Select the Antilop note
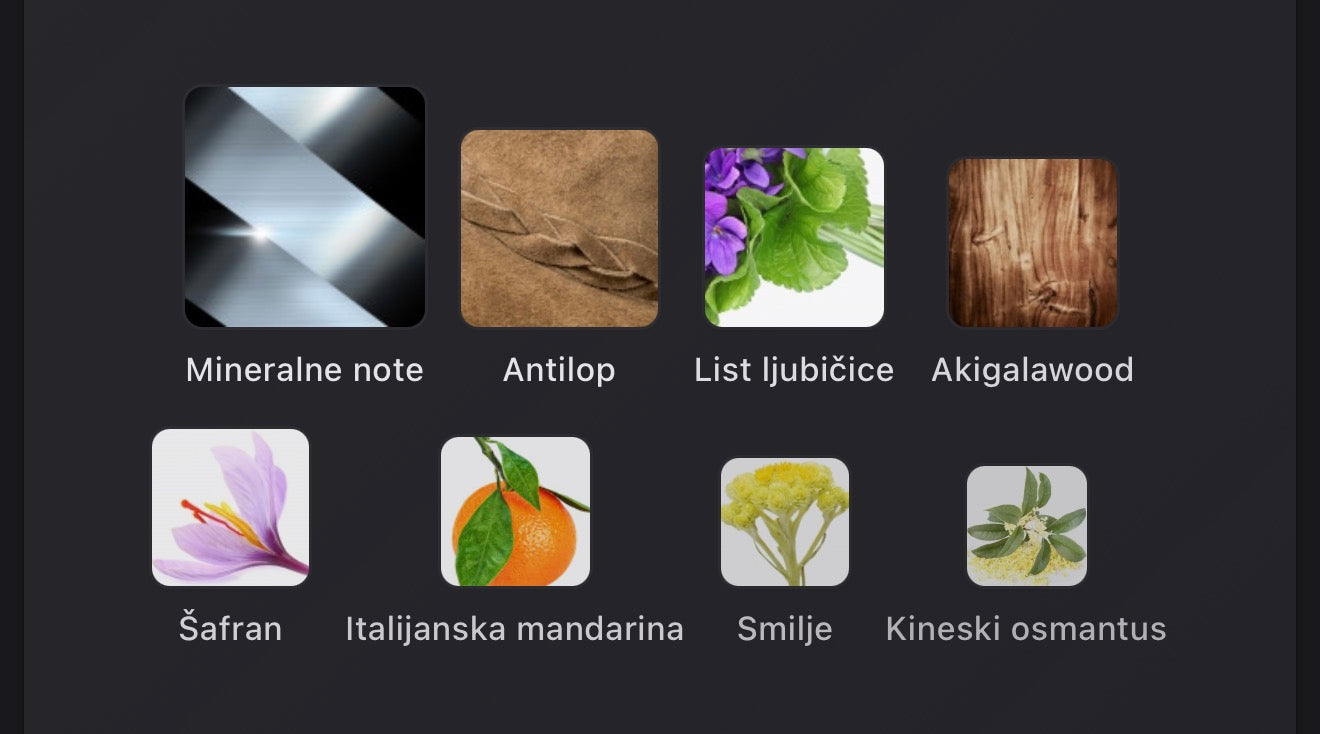The width and height of the screenshot is (1320, 734). pyautogui.click(x=559, y=229)
